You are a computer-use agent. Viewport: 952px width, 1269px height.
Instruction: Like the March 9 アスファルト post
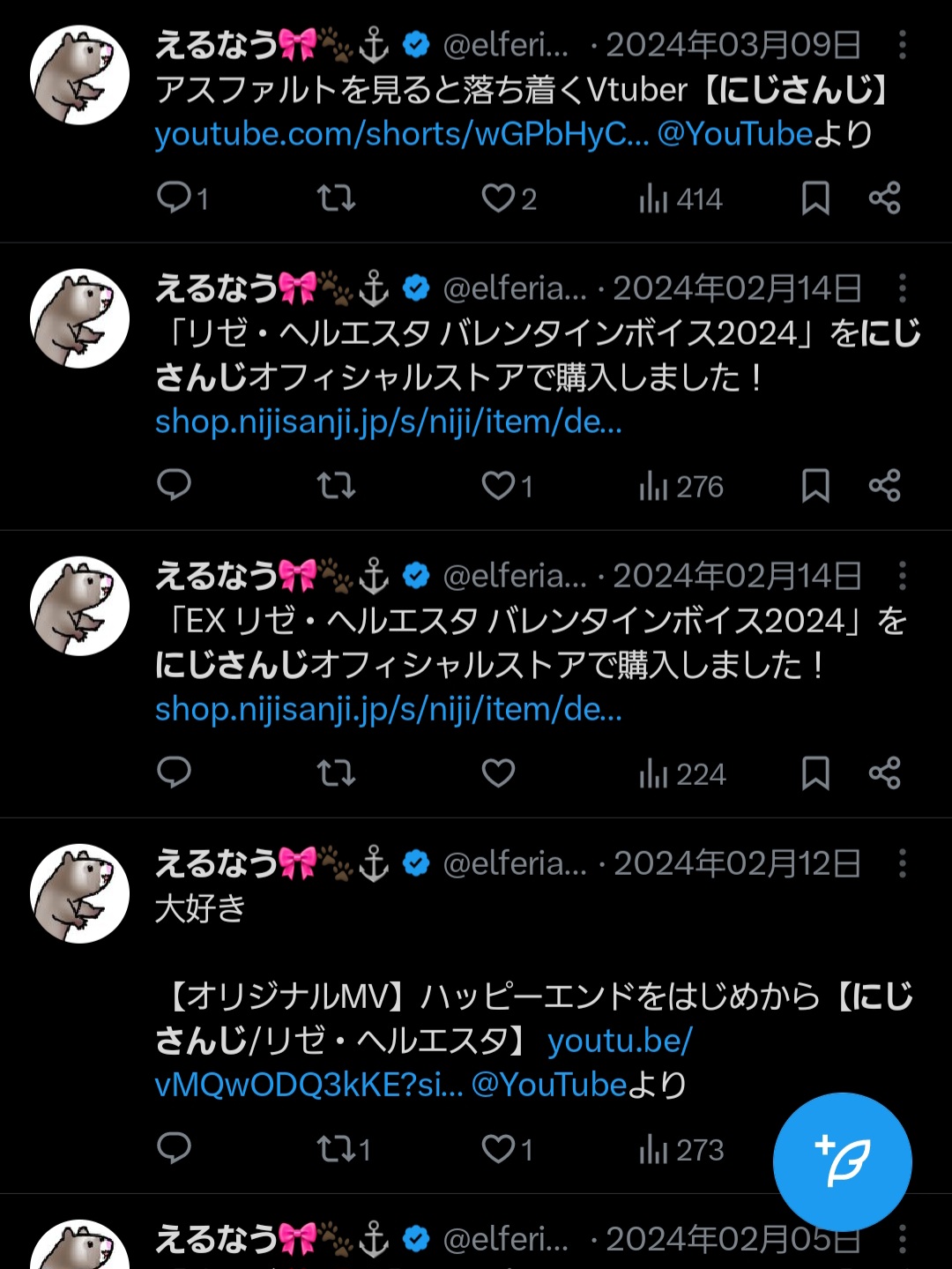pyautogui.click(x=498, y=198)
